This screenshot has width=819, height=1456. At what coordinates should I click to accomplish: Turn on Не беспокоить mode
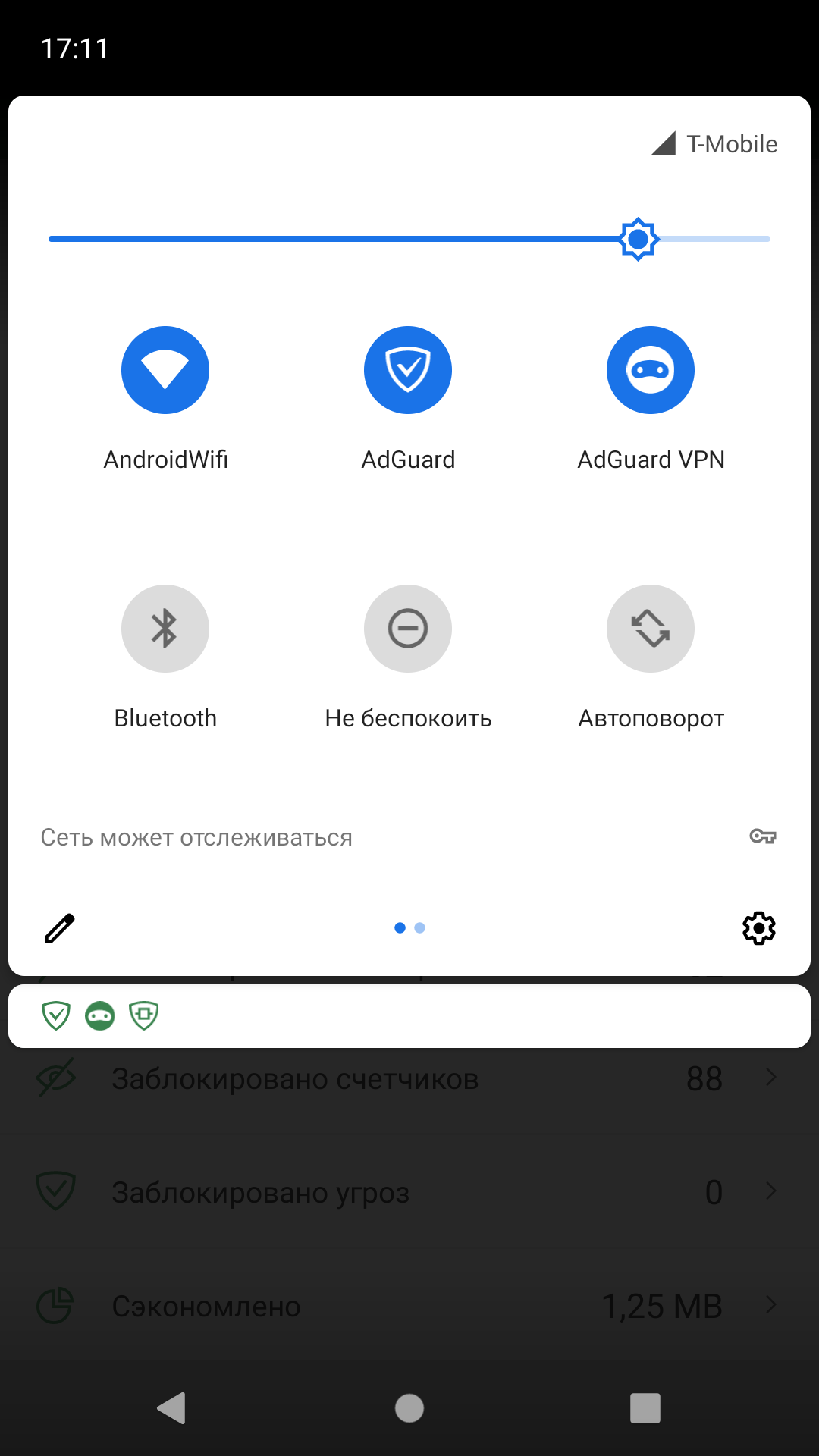click(x=408, y=629)
